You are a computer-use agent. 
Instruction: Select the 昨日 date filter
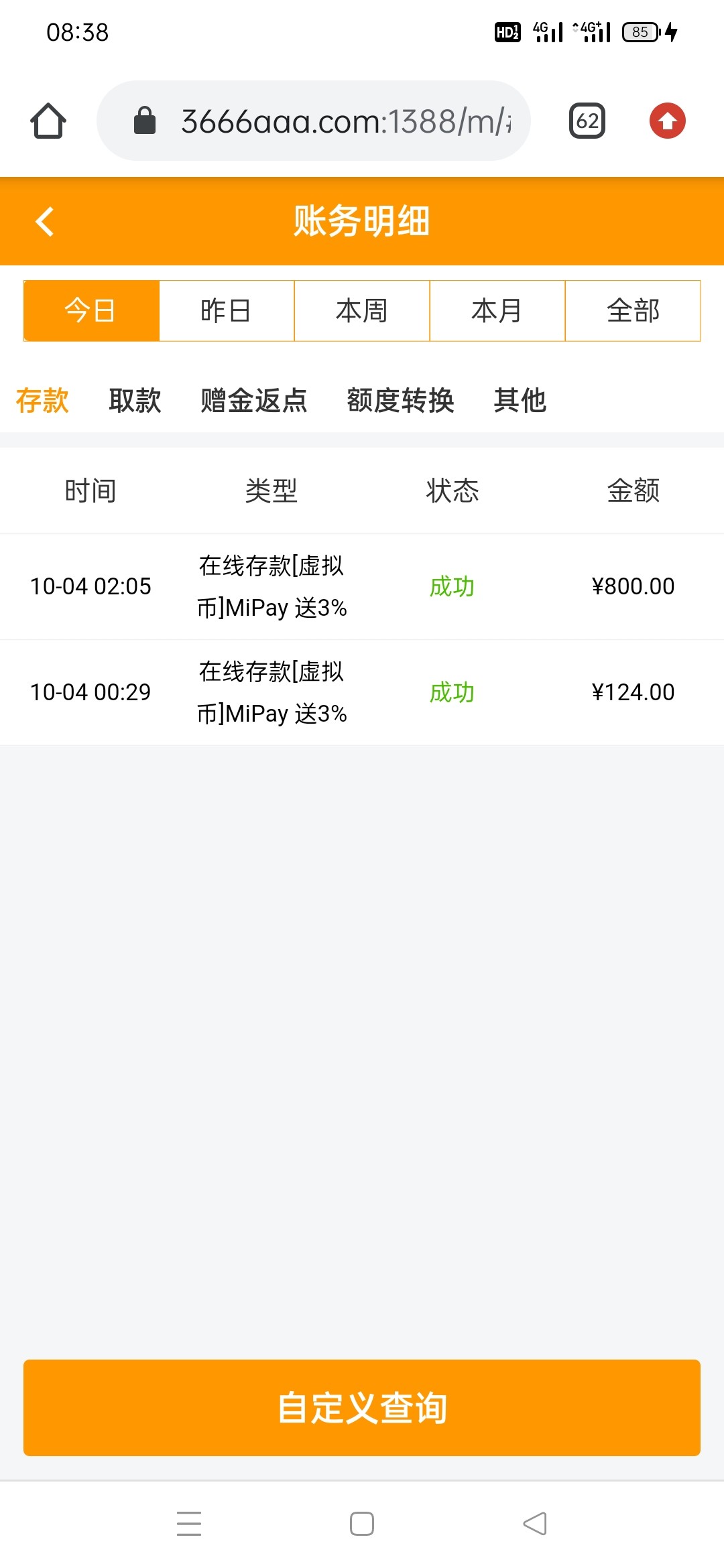pos(226,310)
